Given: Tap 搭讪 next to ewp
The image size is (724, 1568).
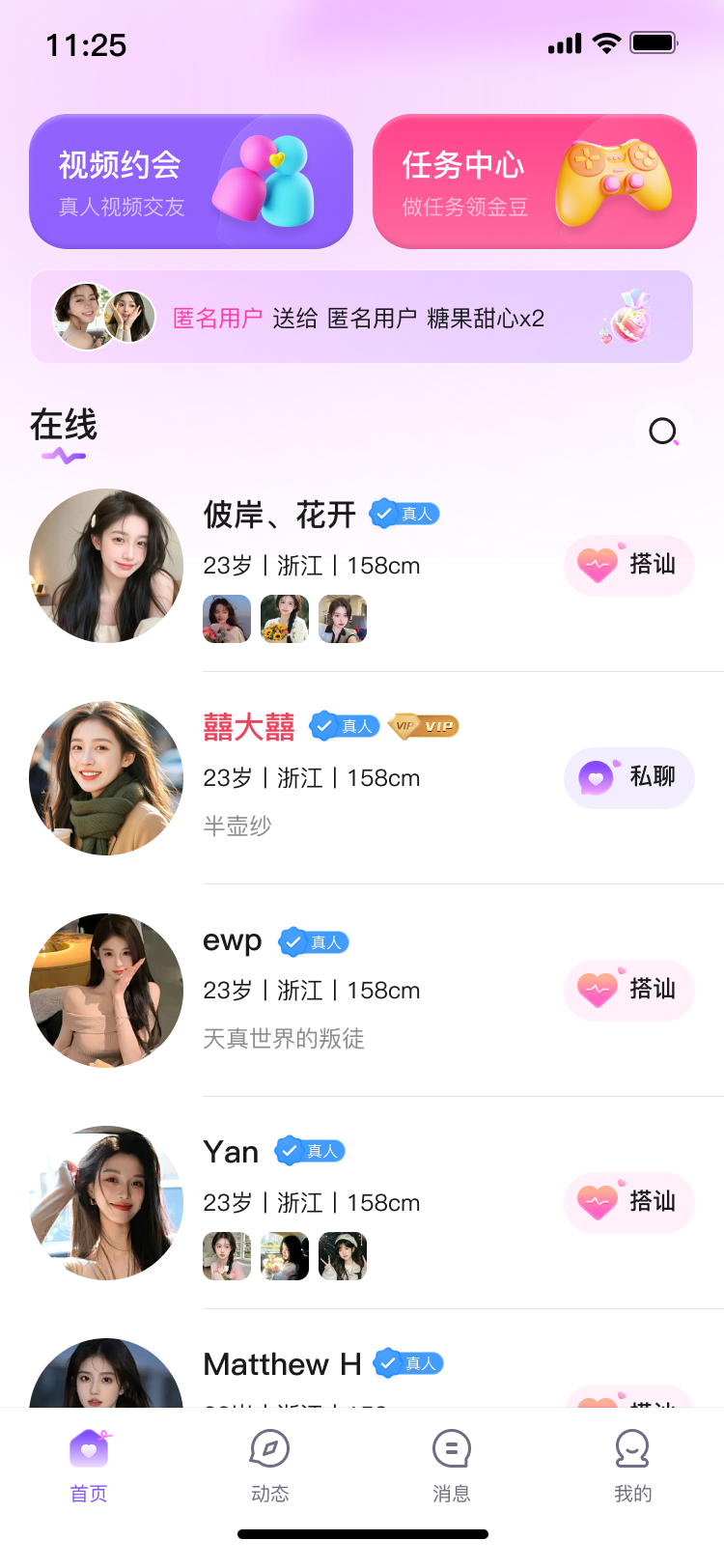Looking at the screenshot, I should 628,990.
